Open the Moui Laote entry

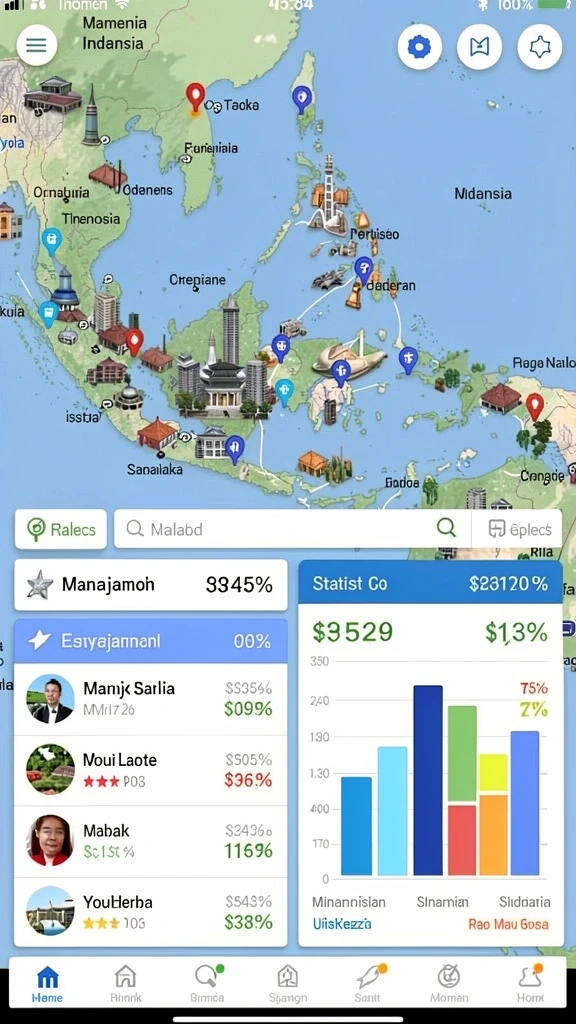pyautogui.click(x=150, y=770)
